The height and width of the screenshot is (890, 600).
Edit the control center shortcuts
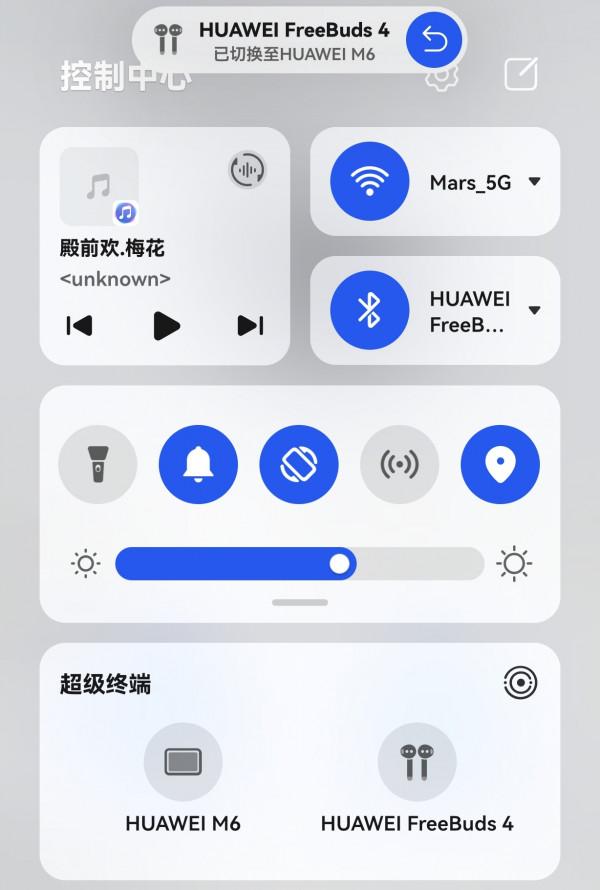[521, 74]
